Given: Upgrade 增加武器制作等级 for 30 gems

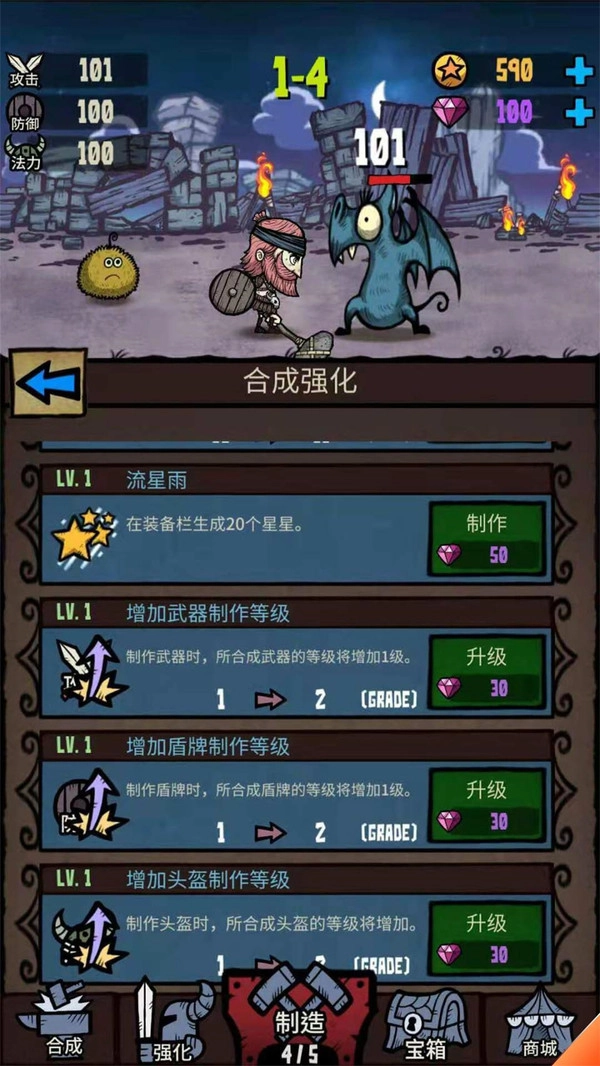Looking at the screenshot, I should pyautogui.click(x=486, y=671).
